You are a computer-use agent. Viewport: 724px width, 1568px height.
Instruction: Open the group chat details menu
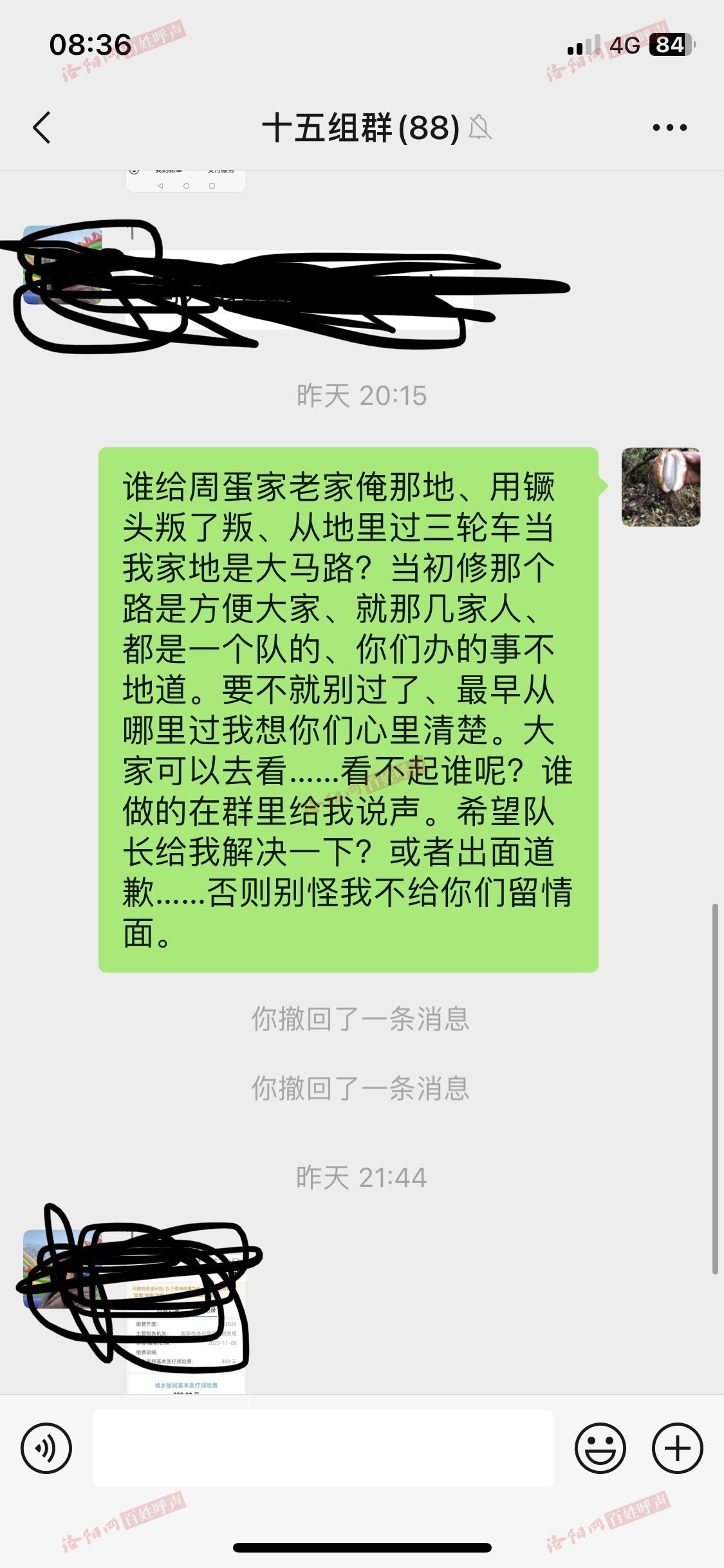[669, 127]
